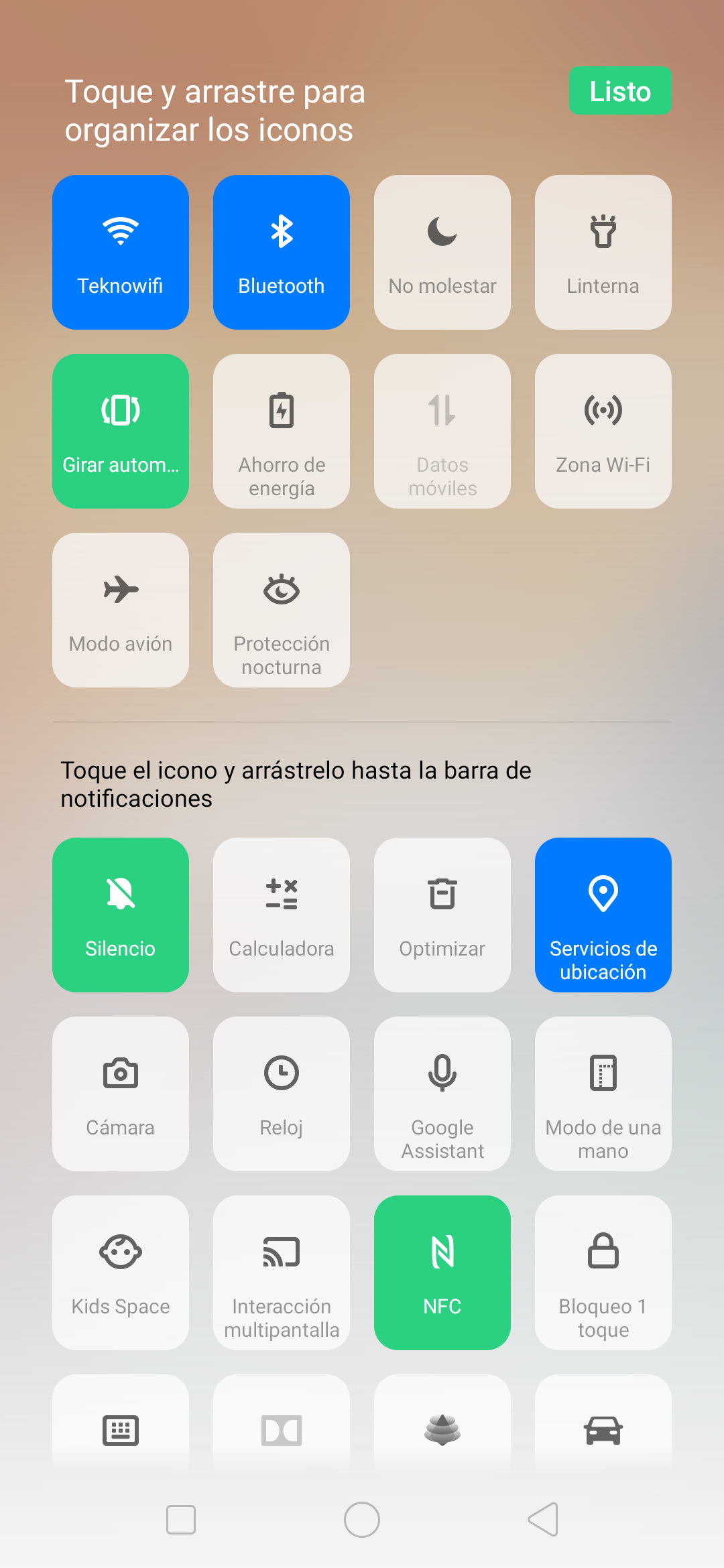Switch on the Linterna tile
Image resolution: width=724 pixels, height=1568 pixels.
pyautogui.click(x=603, y=252)
